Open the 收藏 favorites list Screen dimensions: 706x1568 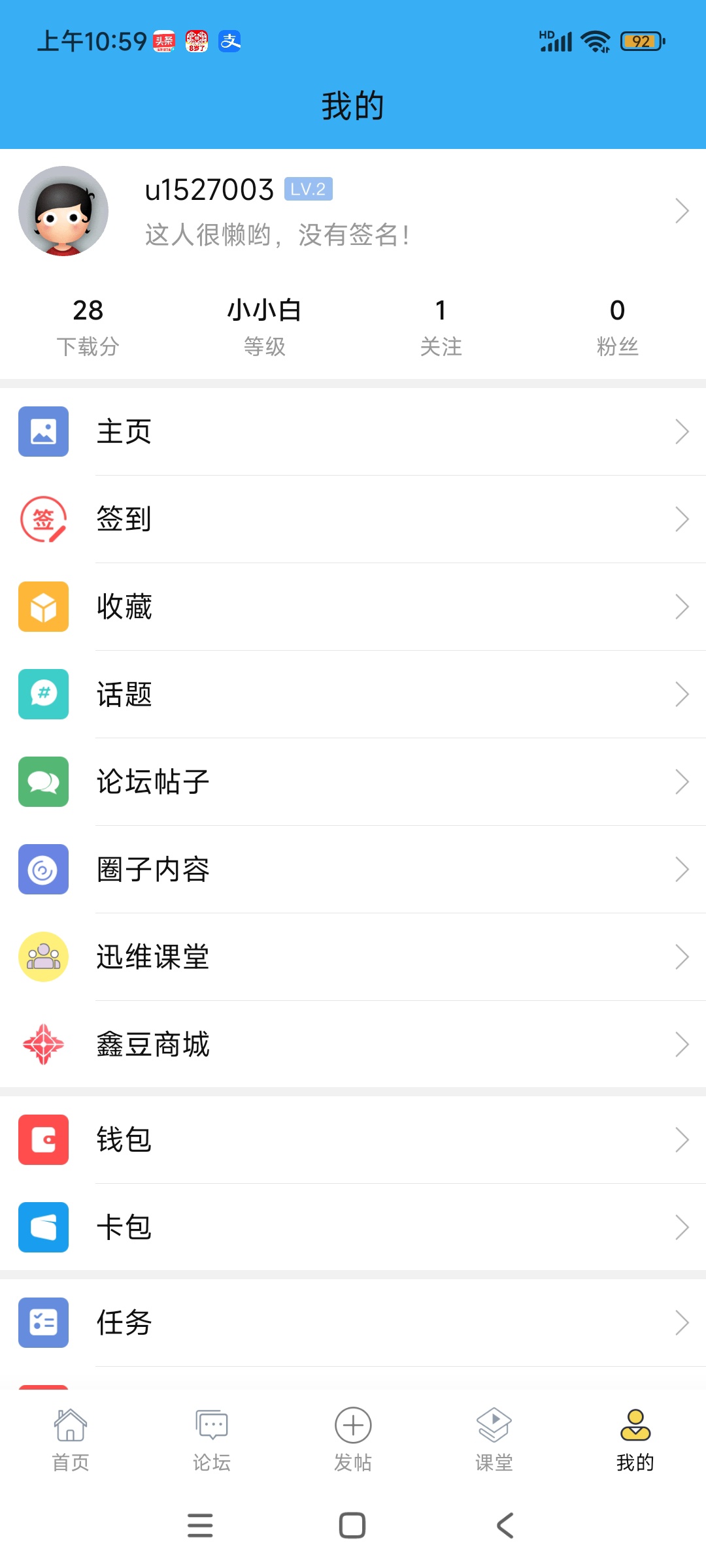click(x=353, y=607)
